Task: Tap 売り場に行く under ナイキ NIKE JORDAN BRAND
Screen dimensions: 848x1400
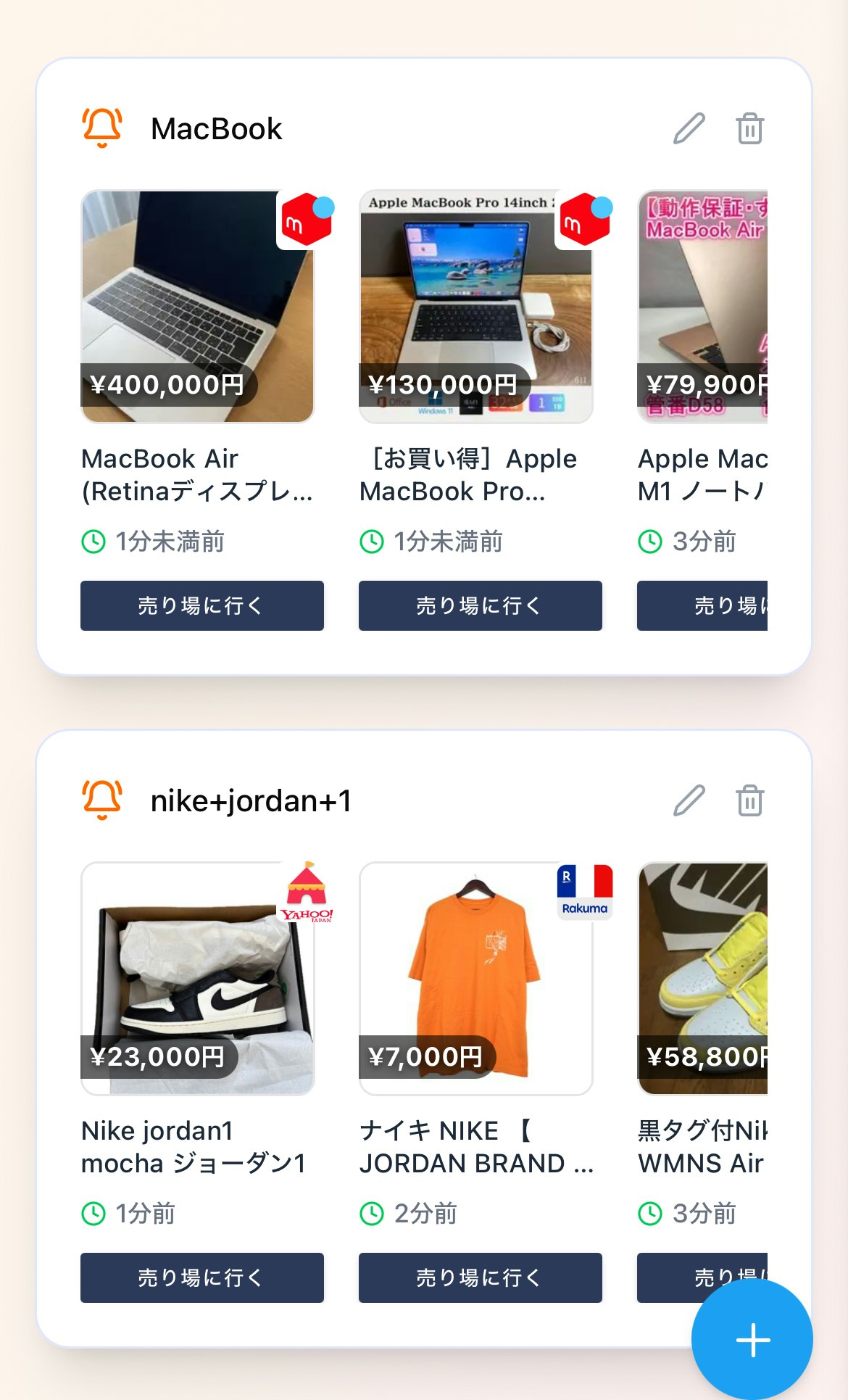Action: (480, 1277)
